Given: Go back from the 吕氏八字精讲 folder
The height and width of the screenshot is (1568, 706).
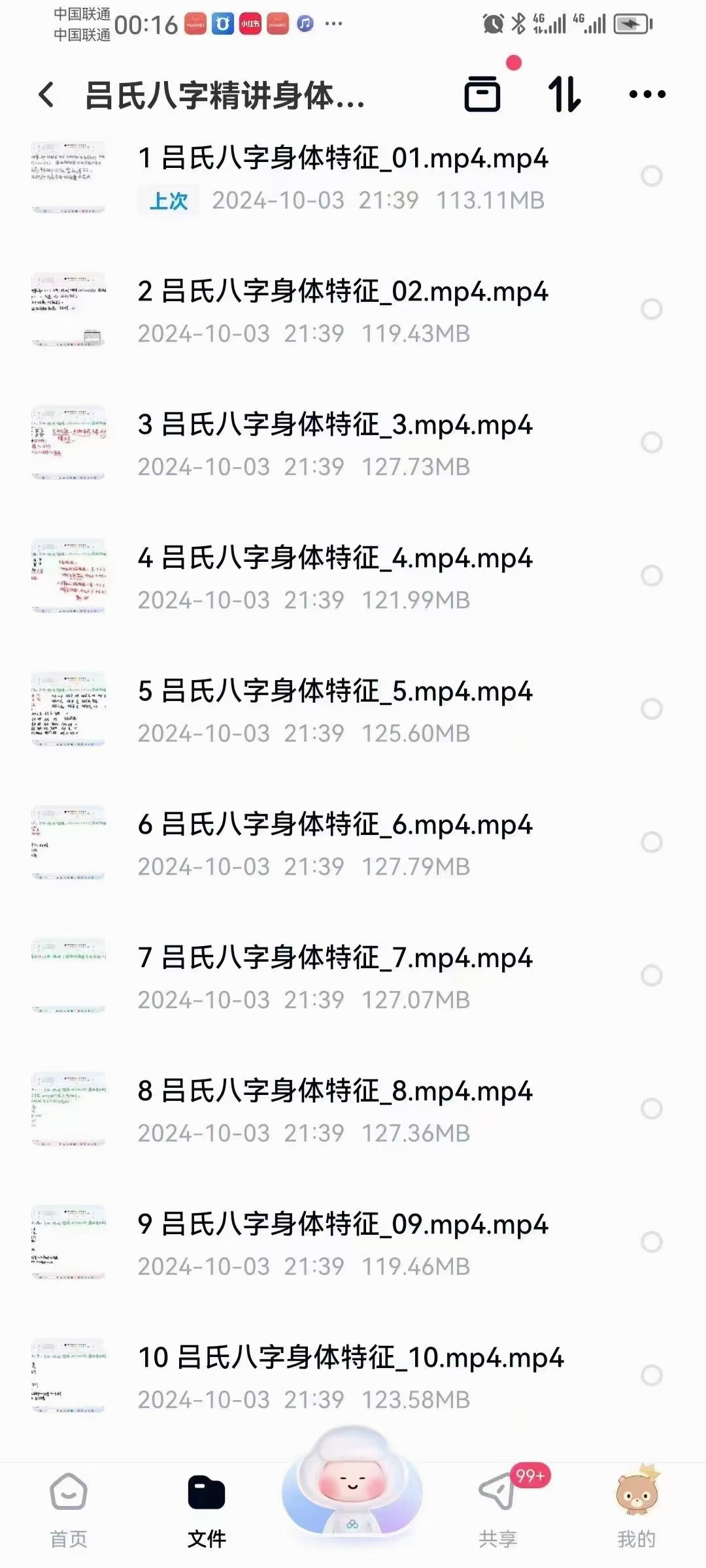Looking at the screenshot, I should click(47, 95).
